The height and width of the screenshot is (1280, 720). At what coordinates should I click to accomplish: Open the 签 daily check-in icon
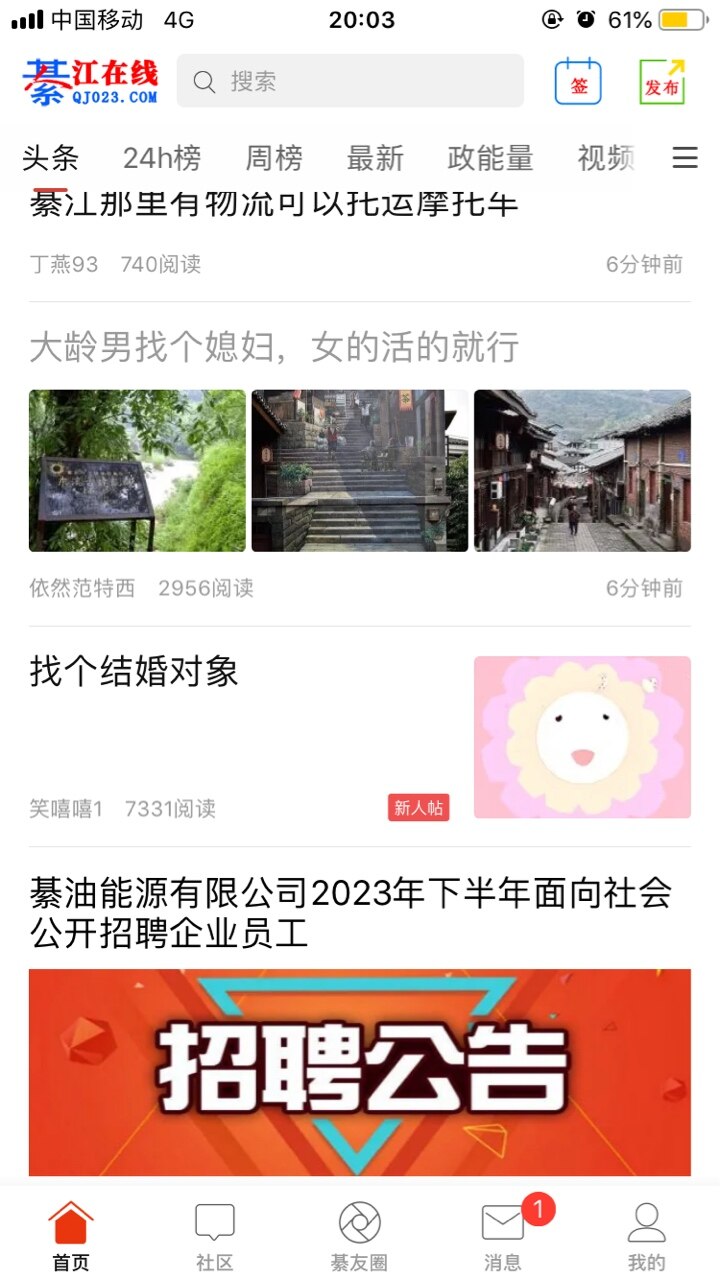[578, 82]
